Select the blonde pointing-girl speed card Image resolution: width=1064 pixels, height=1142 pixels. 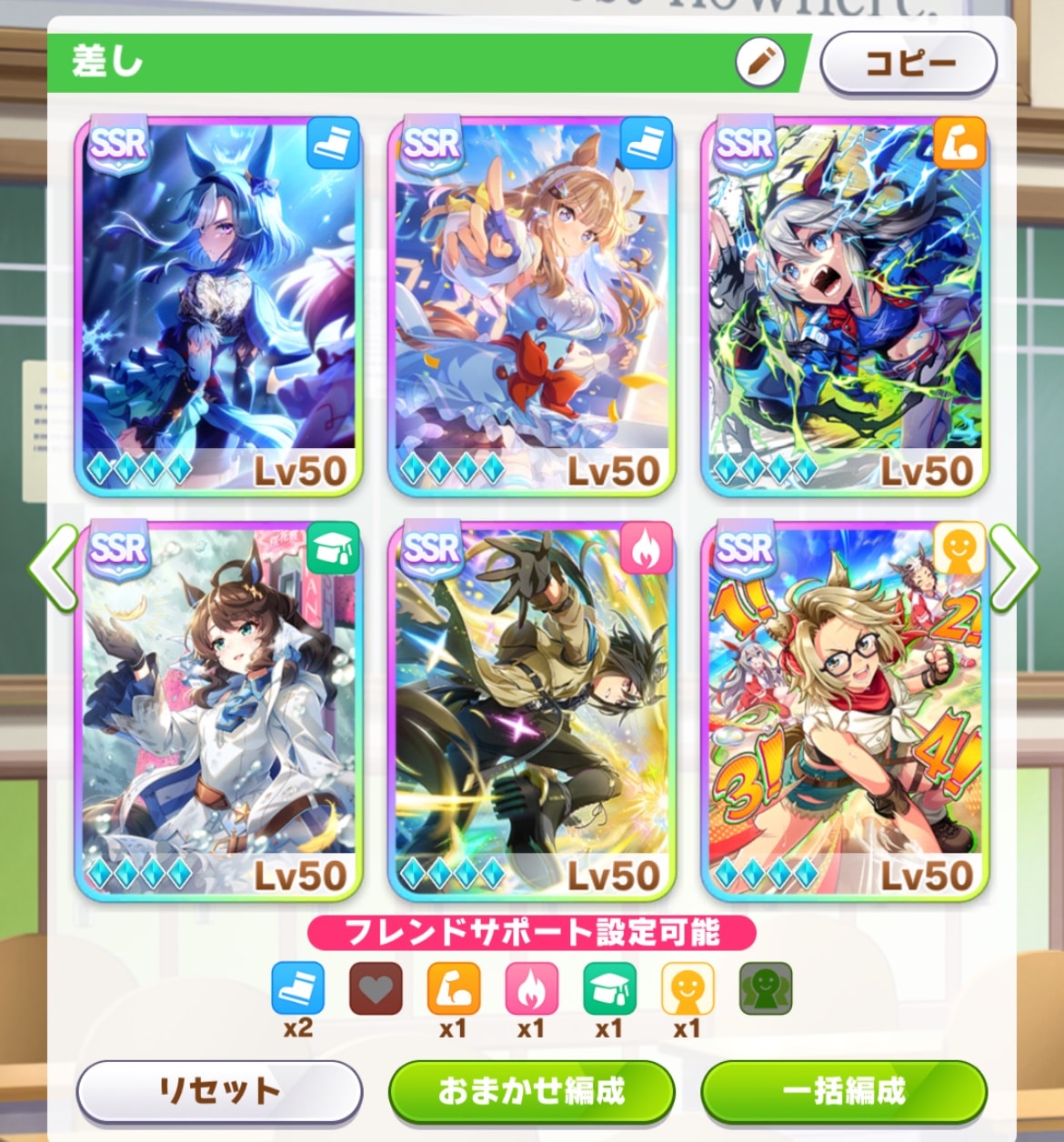pyautogui.click(x=532, y=307)
